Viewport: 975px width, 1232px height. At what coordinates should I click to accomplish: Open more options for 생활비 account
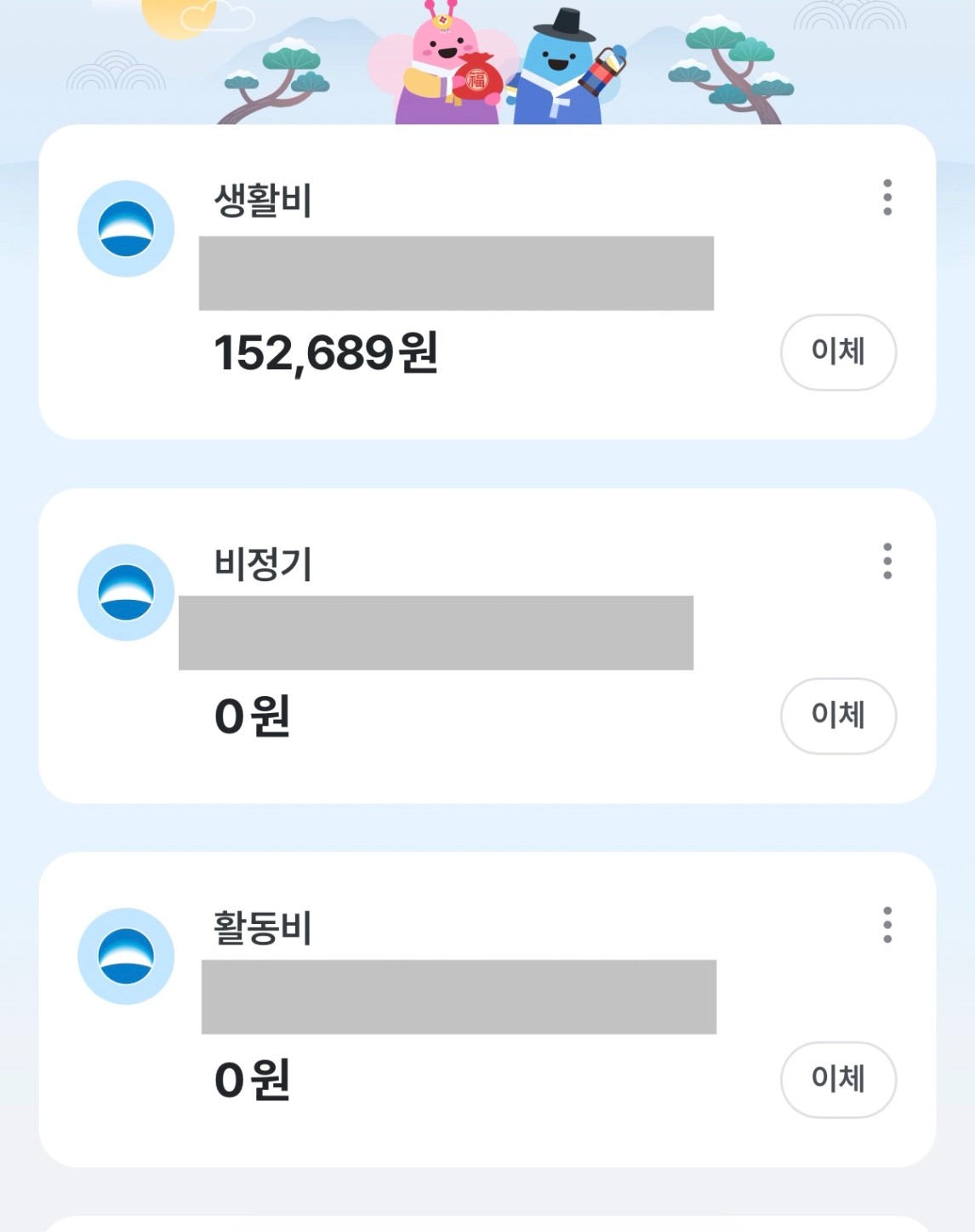point(887,197)
